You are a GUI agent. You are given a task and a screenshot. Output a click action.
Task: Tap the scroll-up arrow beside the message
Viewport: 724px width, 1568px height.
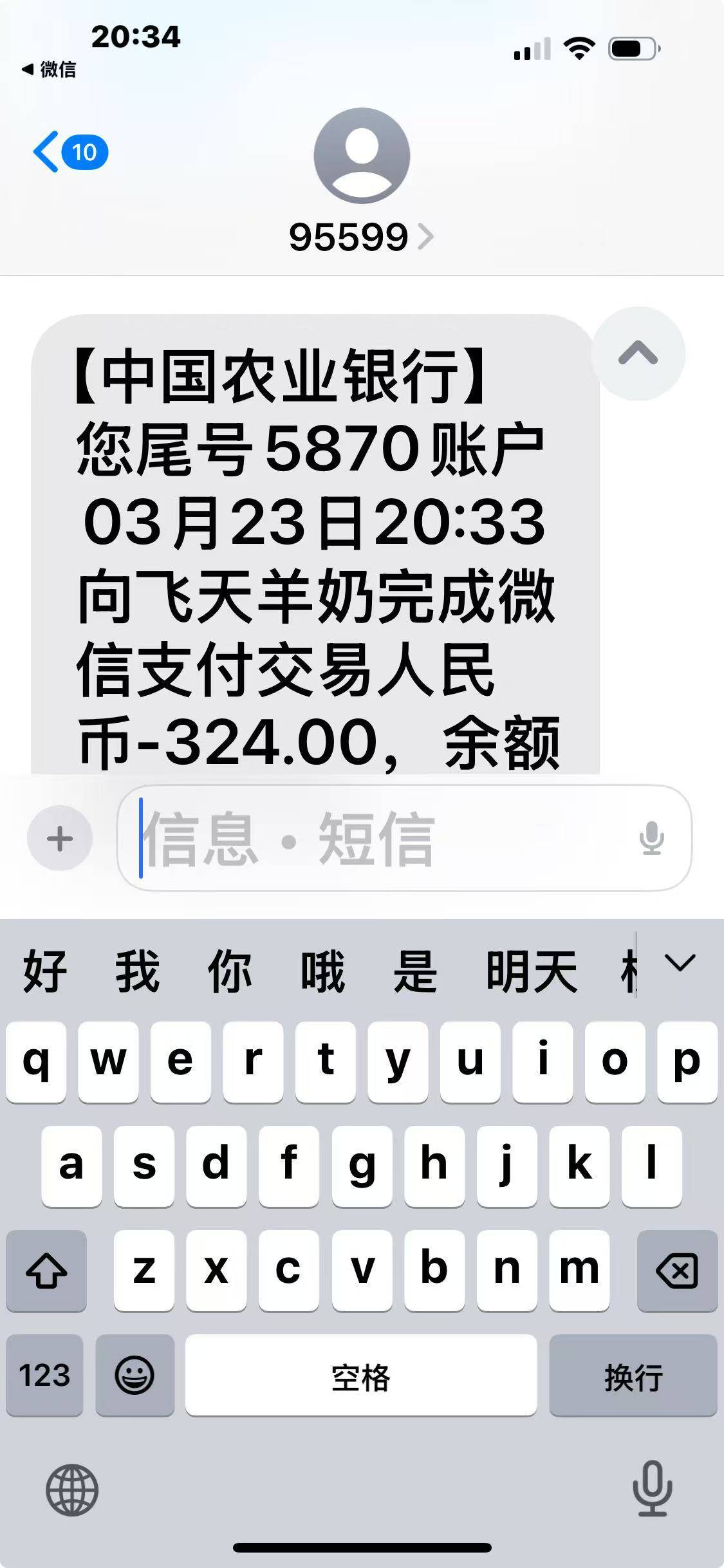[x=638, y=353]
